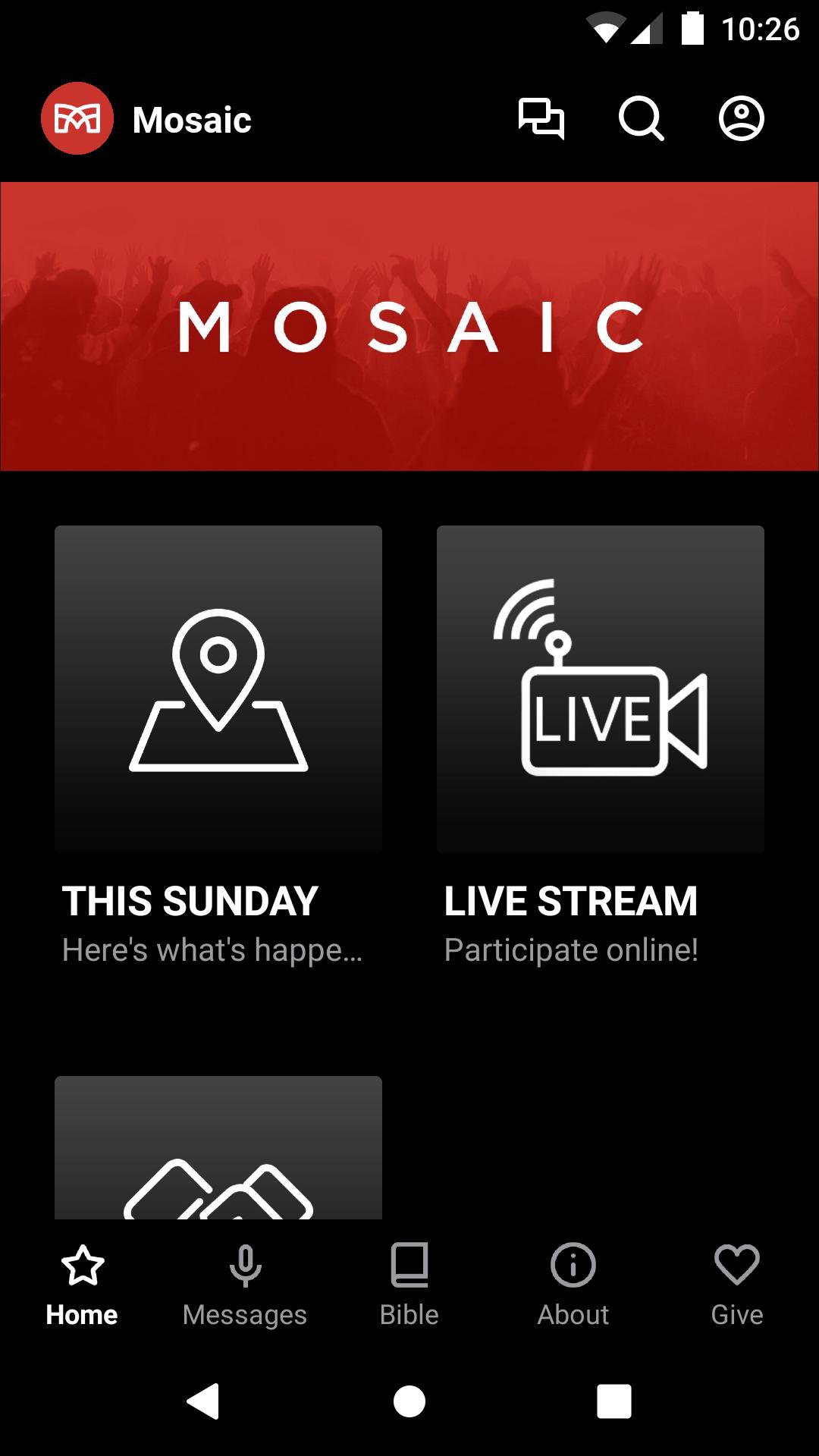Open the user profile icon
Screen dimensions: 819x1456
tap(741, 119)
